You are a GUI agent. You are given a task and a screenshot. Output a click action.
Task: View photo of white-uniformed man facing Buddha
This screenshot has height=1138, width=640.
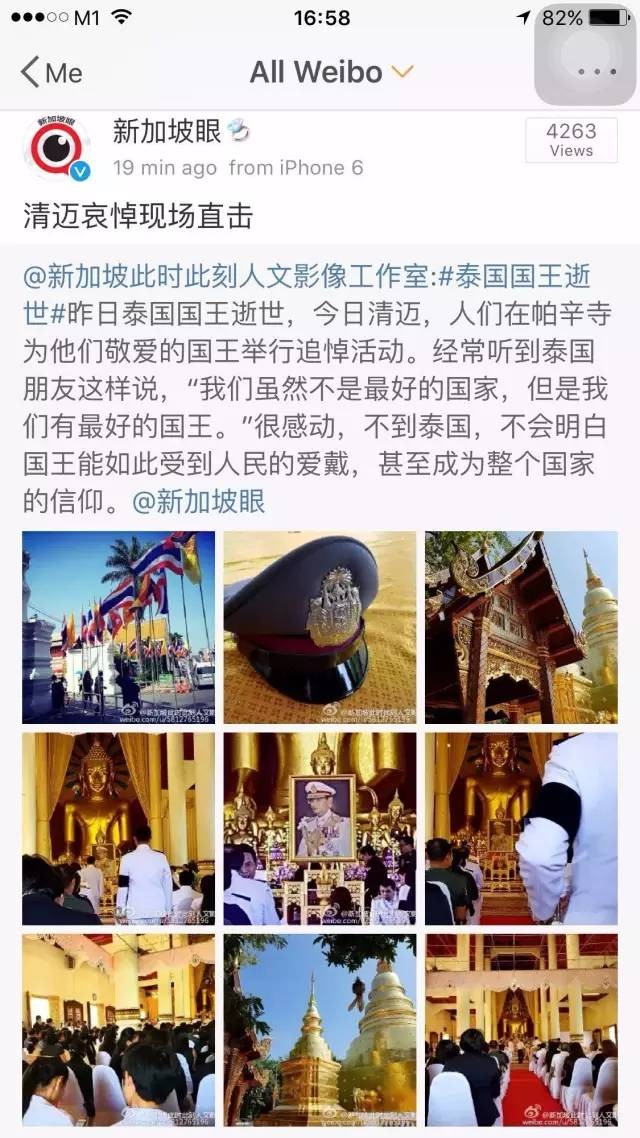tap(118, 829)
